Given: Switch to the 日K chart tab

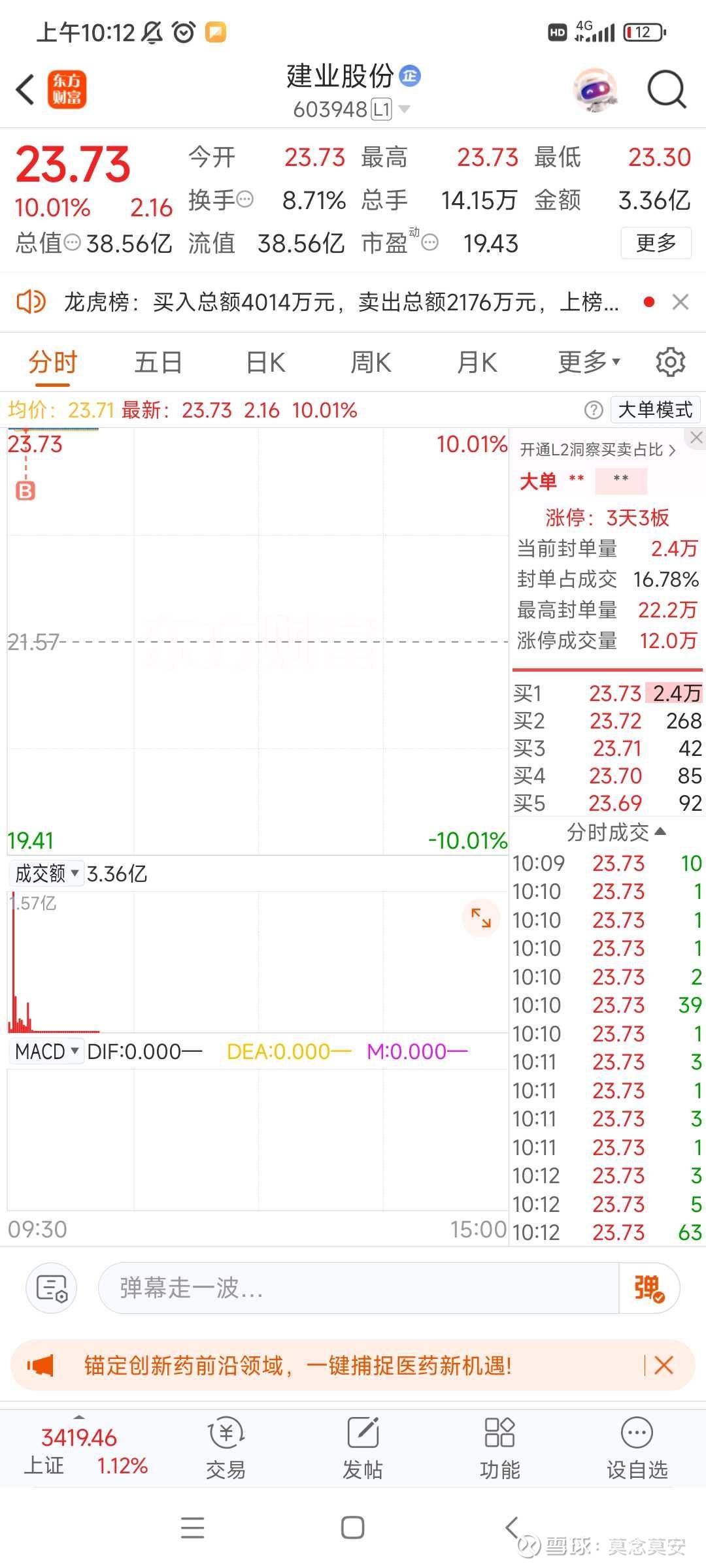Looking at the screenshot, I should point(265,362).
